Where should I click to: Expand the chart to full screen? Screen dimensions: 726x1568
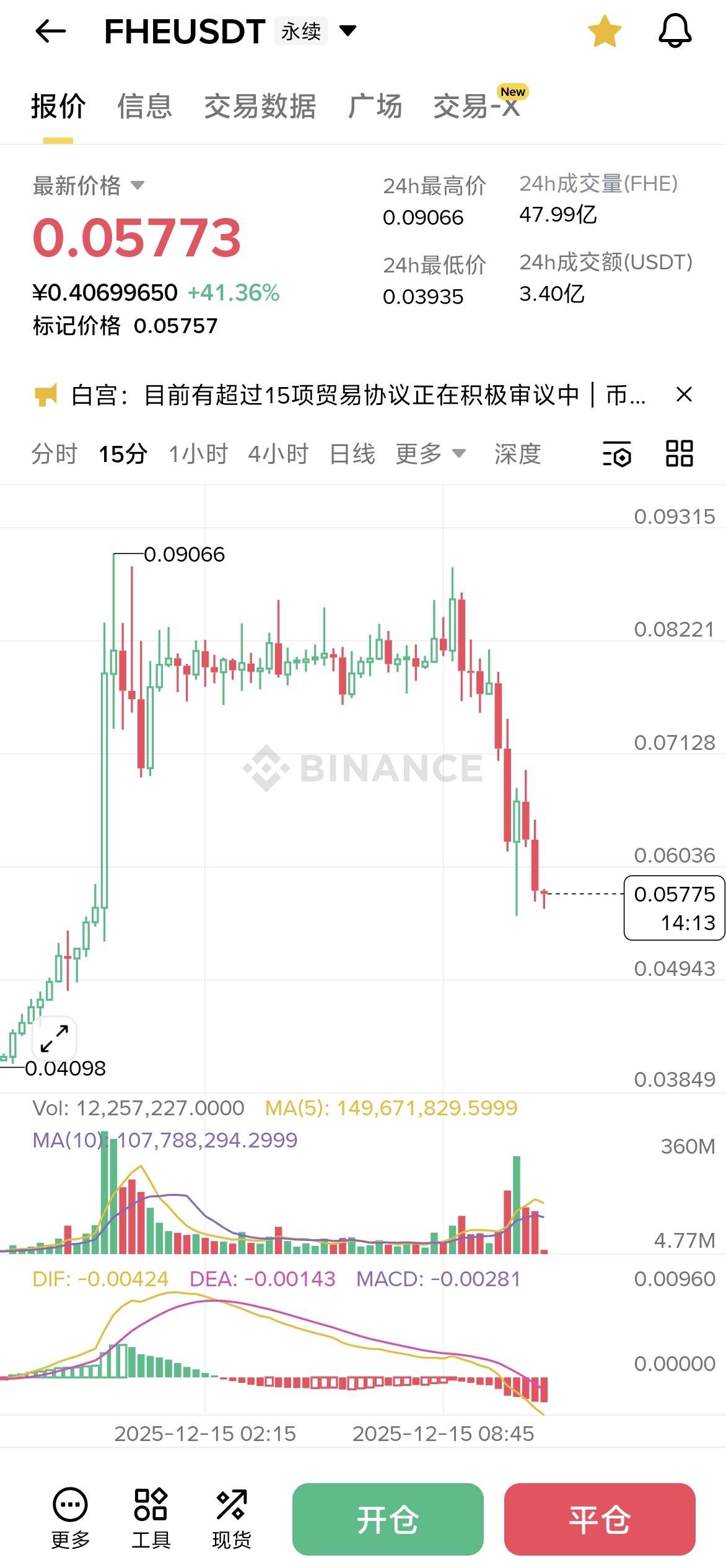(x=55, y=1039)
